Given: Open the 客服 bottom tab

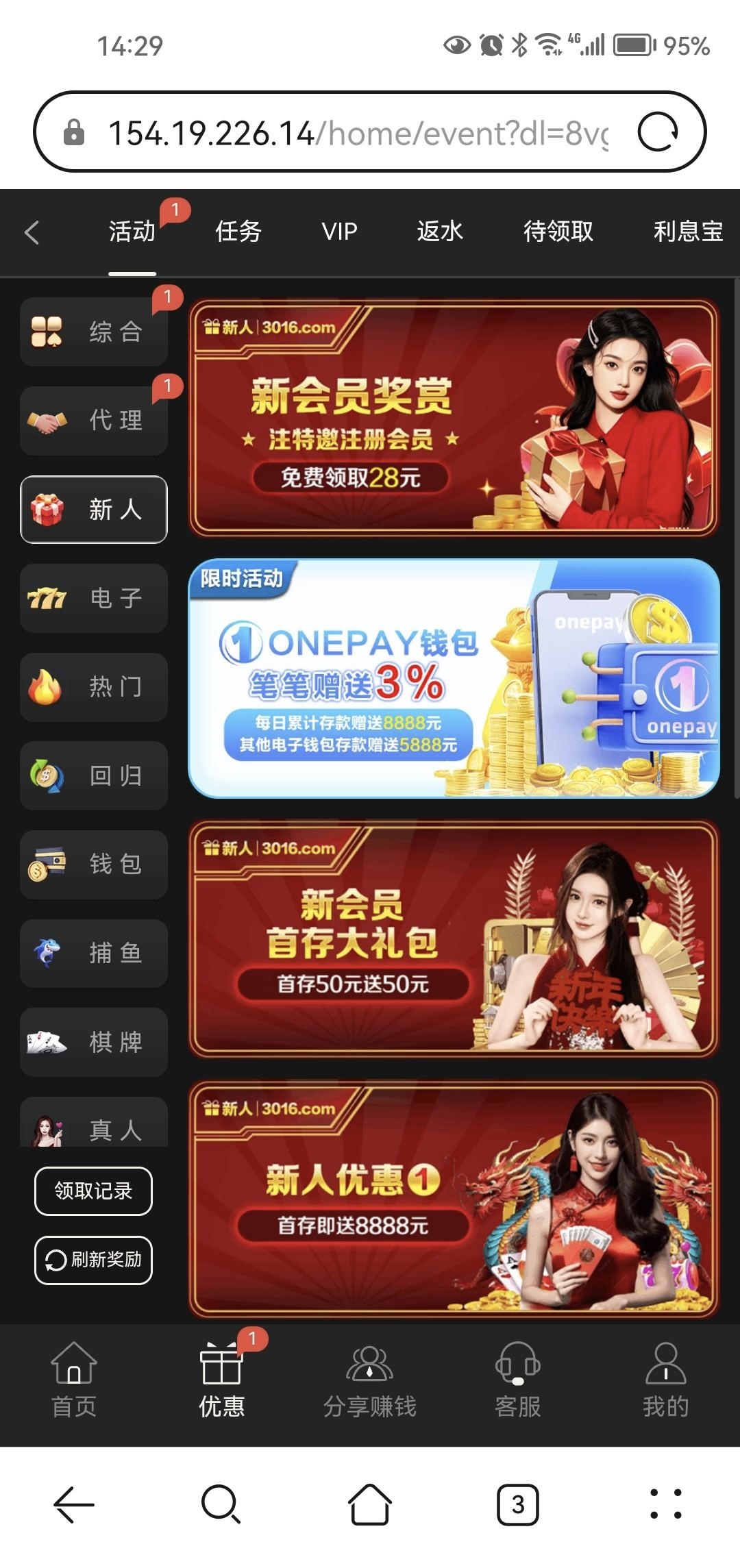Looking at the screenshot, I should 518,1380.
